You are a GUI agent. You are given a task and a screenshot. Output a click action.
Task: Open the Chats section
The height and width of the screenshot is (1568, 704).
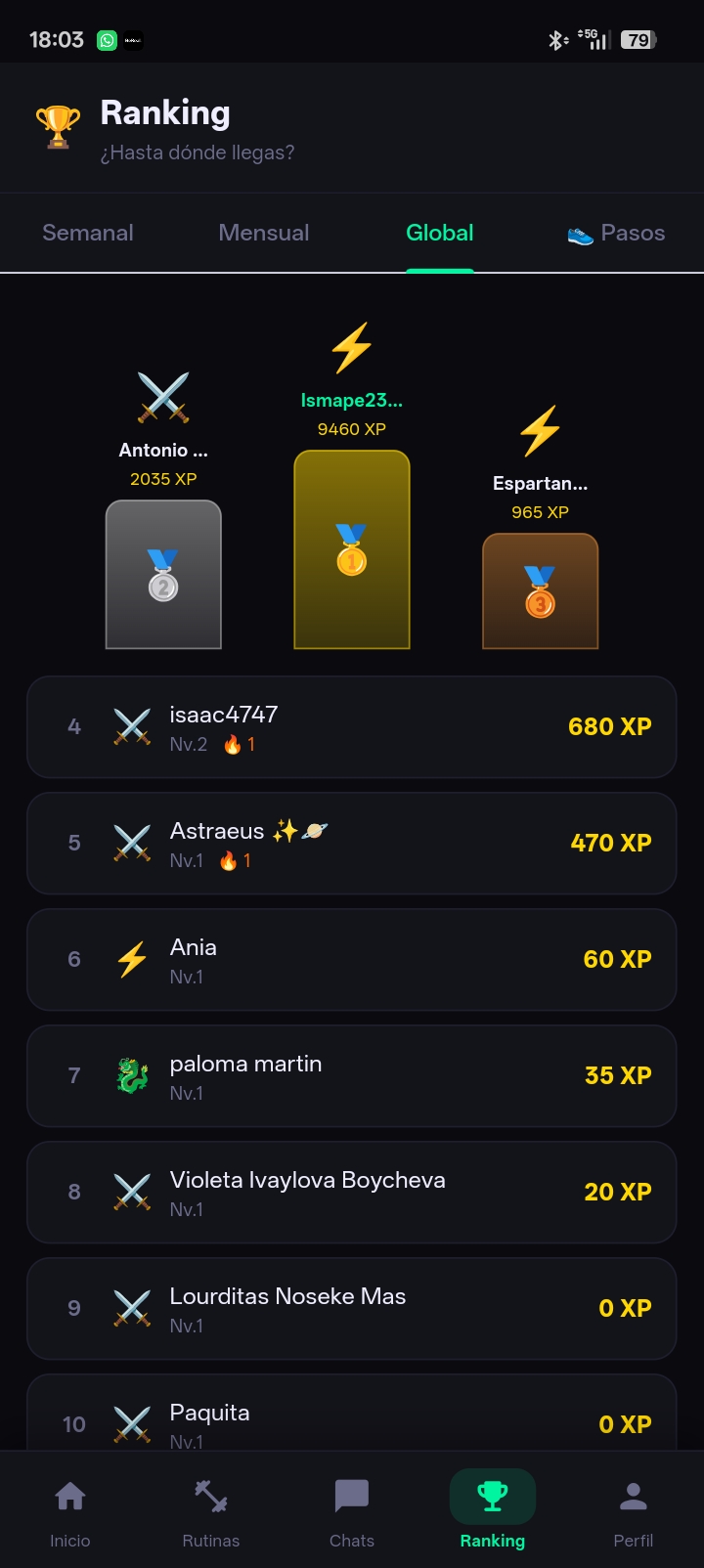352,1511
